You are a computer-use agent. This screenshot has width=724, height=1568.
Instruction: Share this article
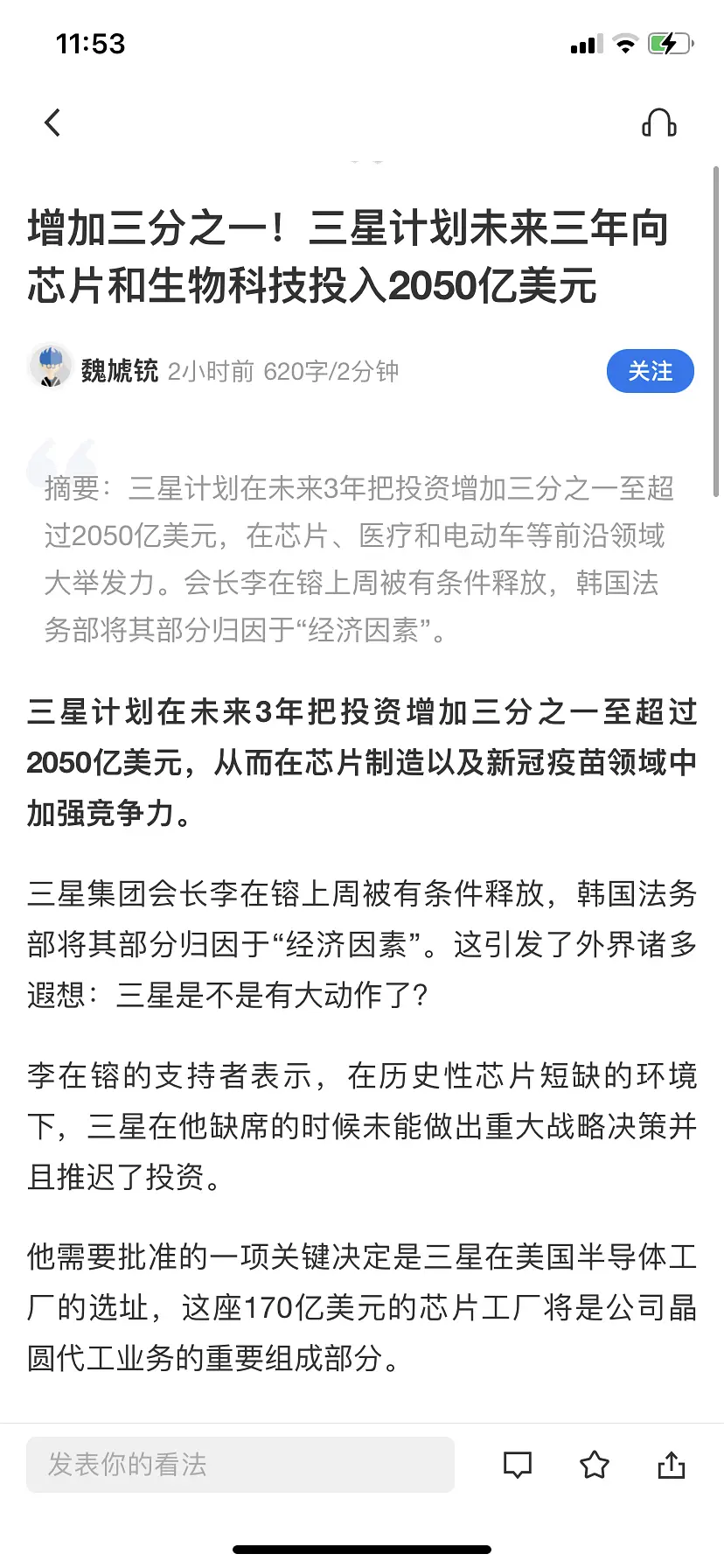click(x=671, y=1464)
